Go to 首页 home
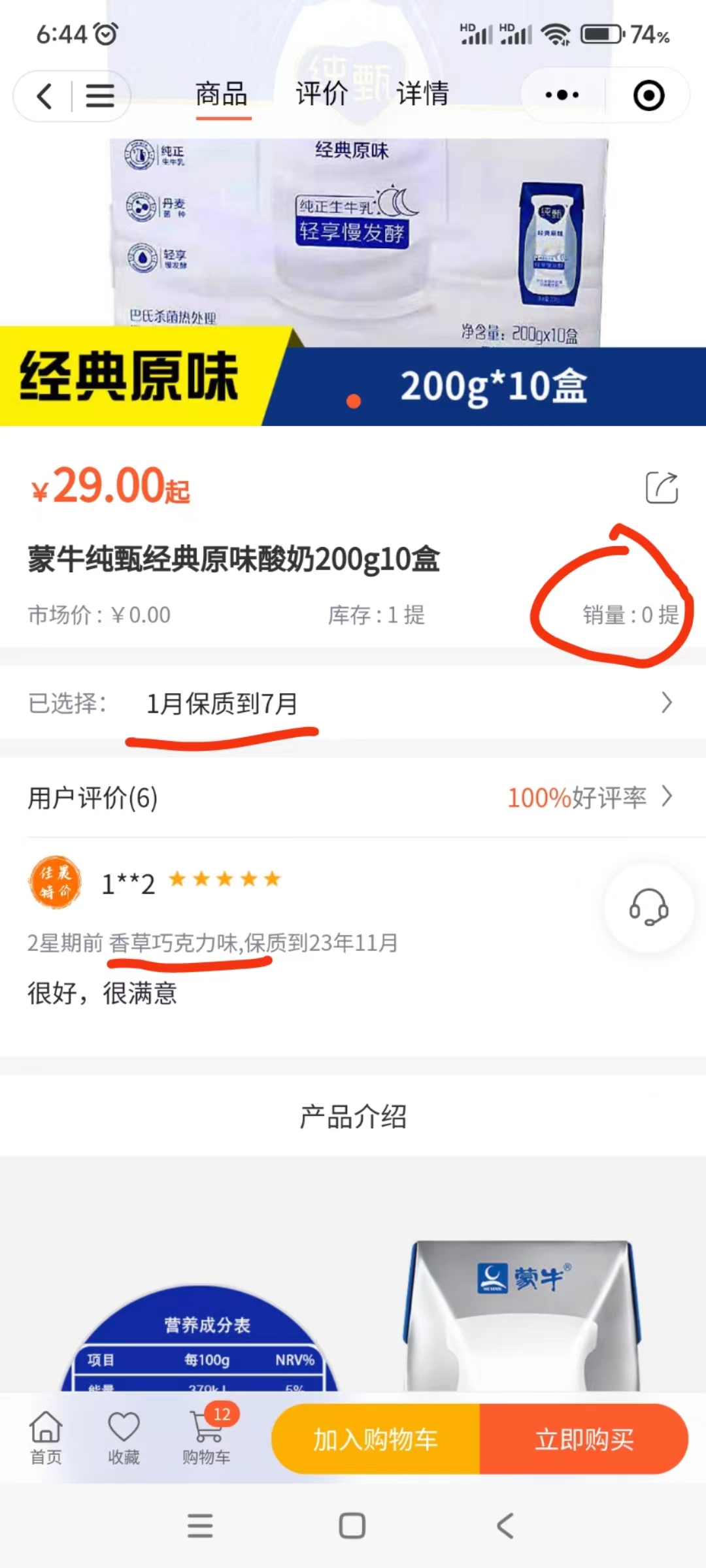The height and width of the screenshot is (1568, 706). [x=46, y=1437]
